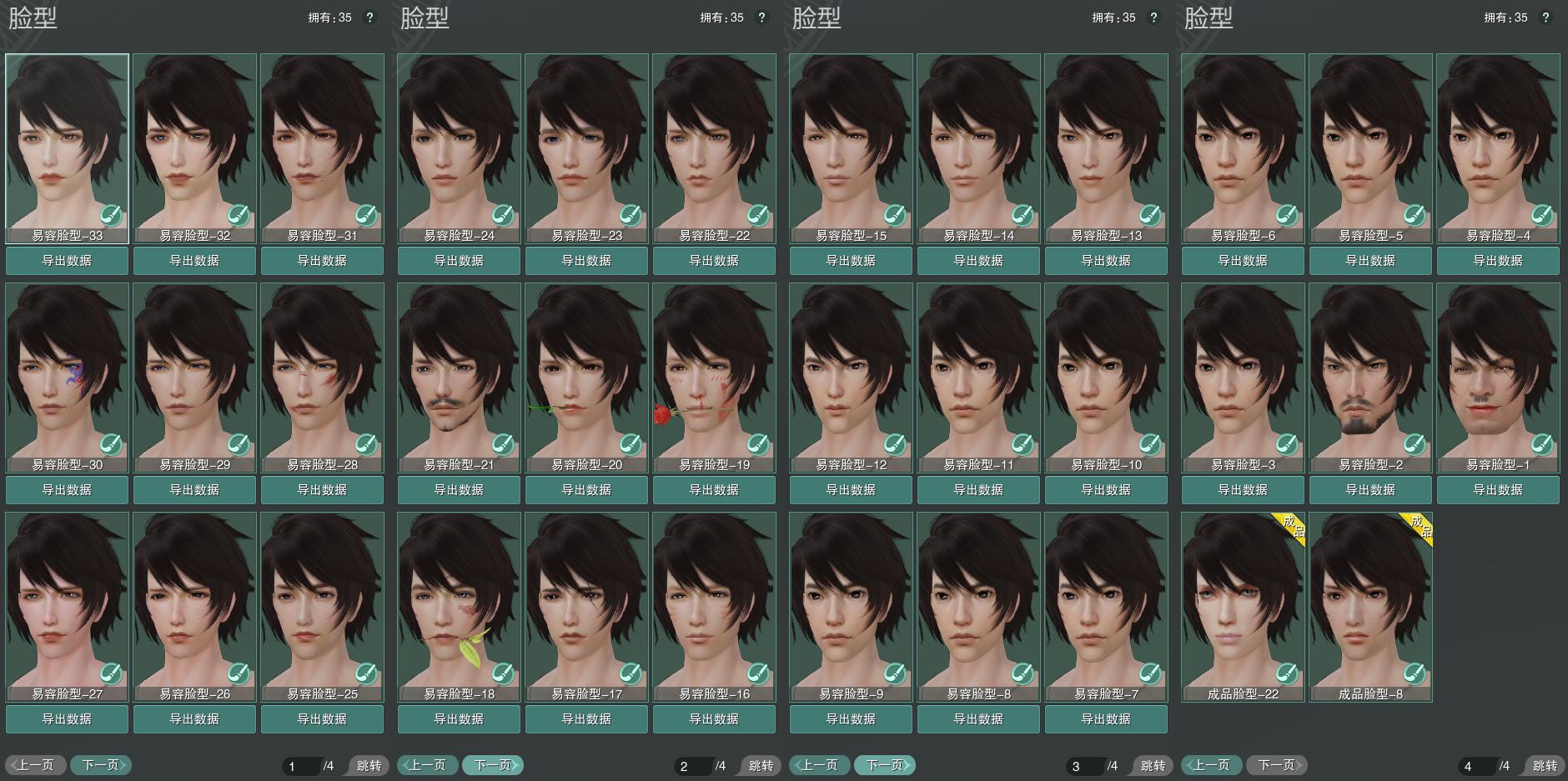The image size is (1568, 781).
Task: Select mustached face 易容脸型-21
Action: point(459,371)
